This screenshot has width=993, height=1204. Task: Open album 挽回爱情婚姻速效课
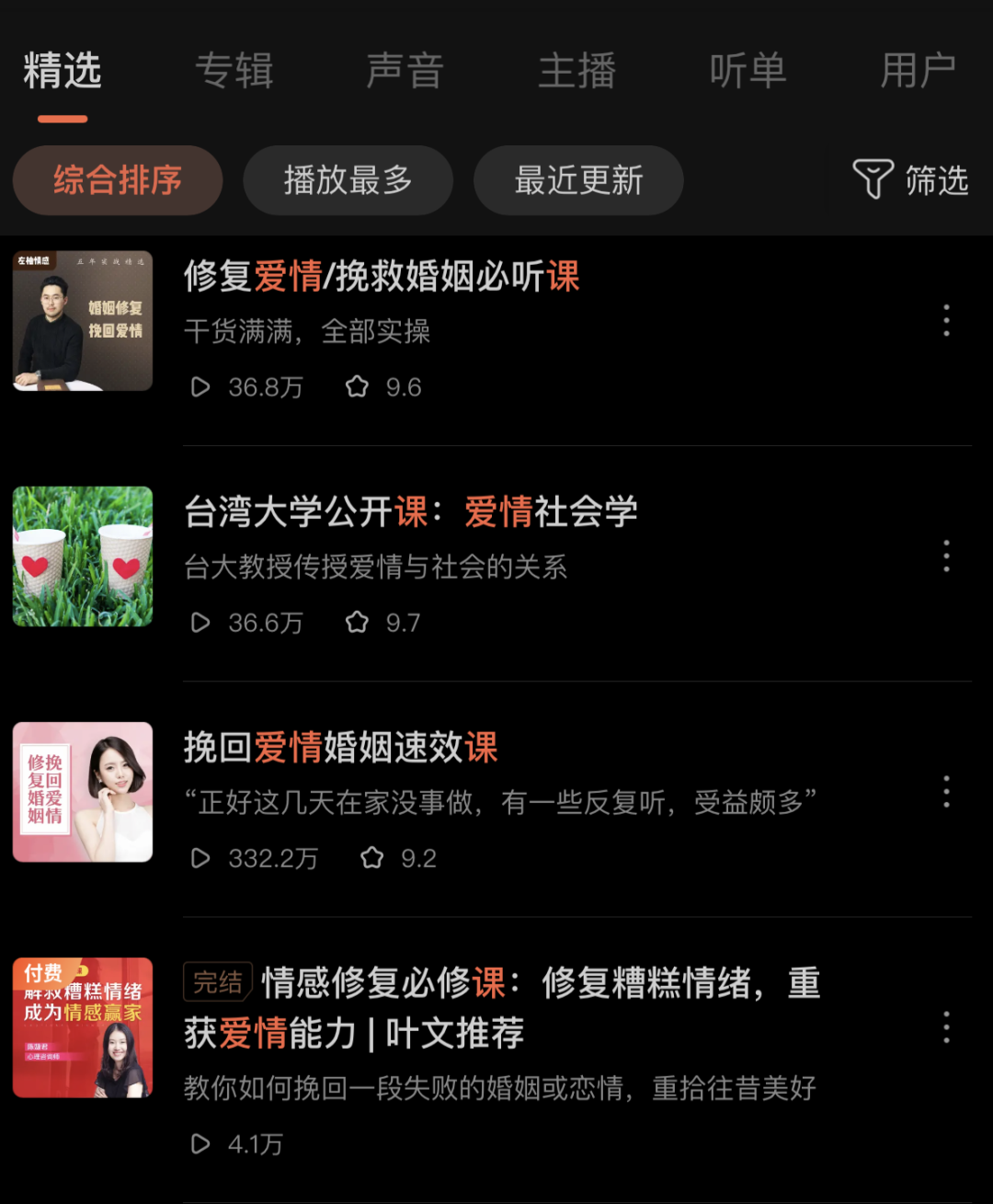pos(341,748)
